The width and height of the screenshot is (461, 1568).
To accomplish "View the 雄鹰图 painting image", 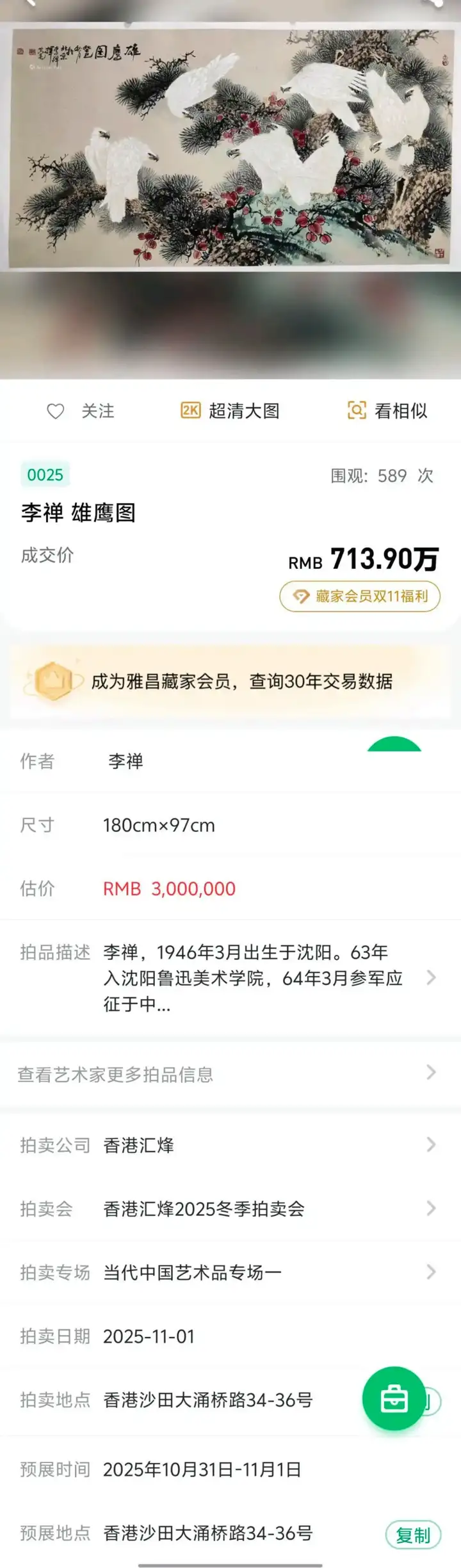I will pos(230,147).
